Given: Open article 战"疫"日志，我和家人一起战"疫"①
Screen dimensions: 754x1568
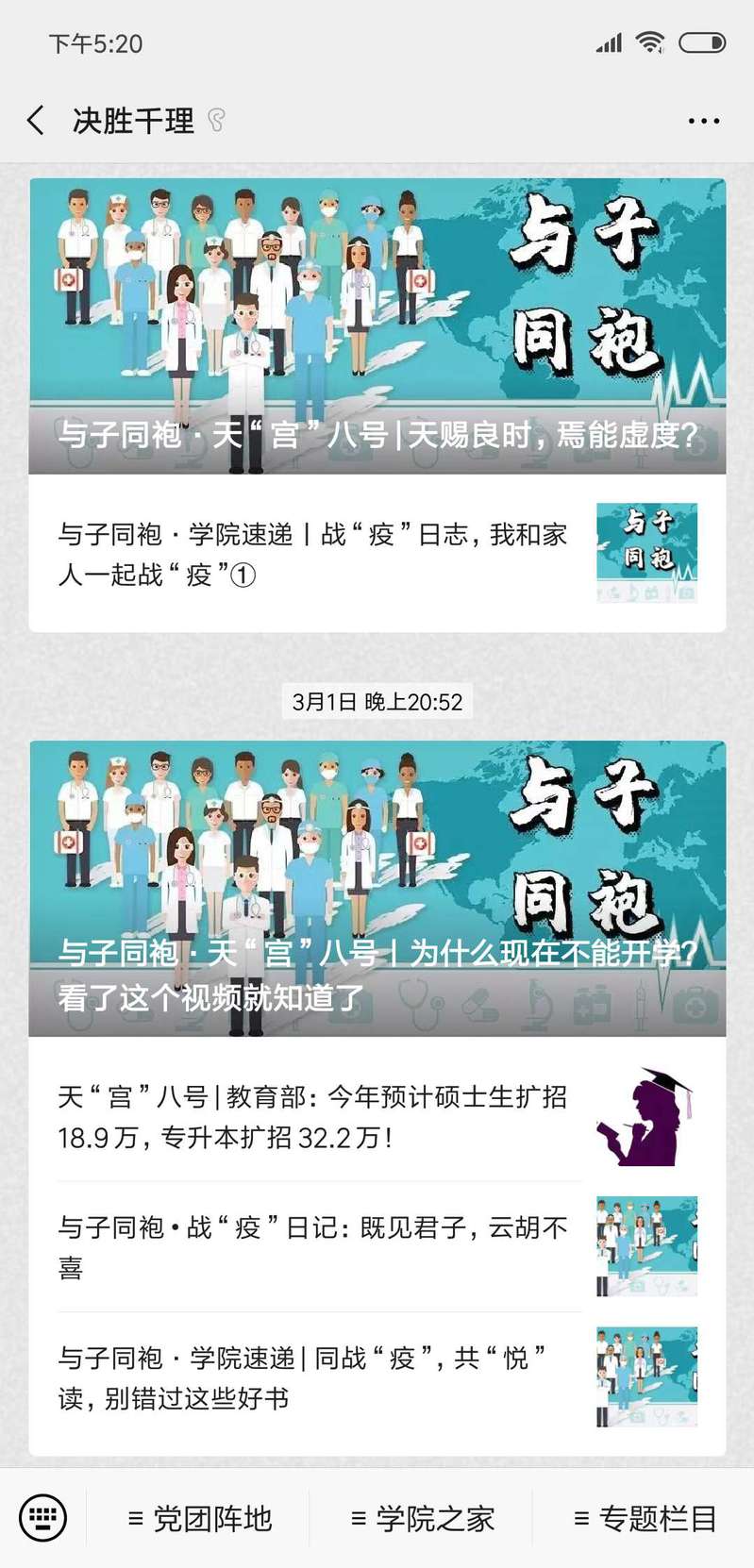Looking at the screenshot, I should [377, 554].
